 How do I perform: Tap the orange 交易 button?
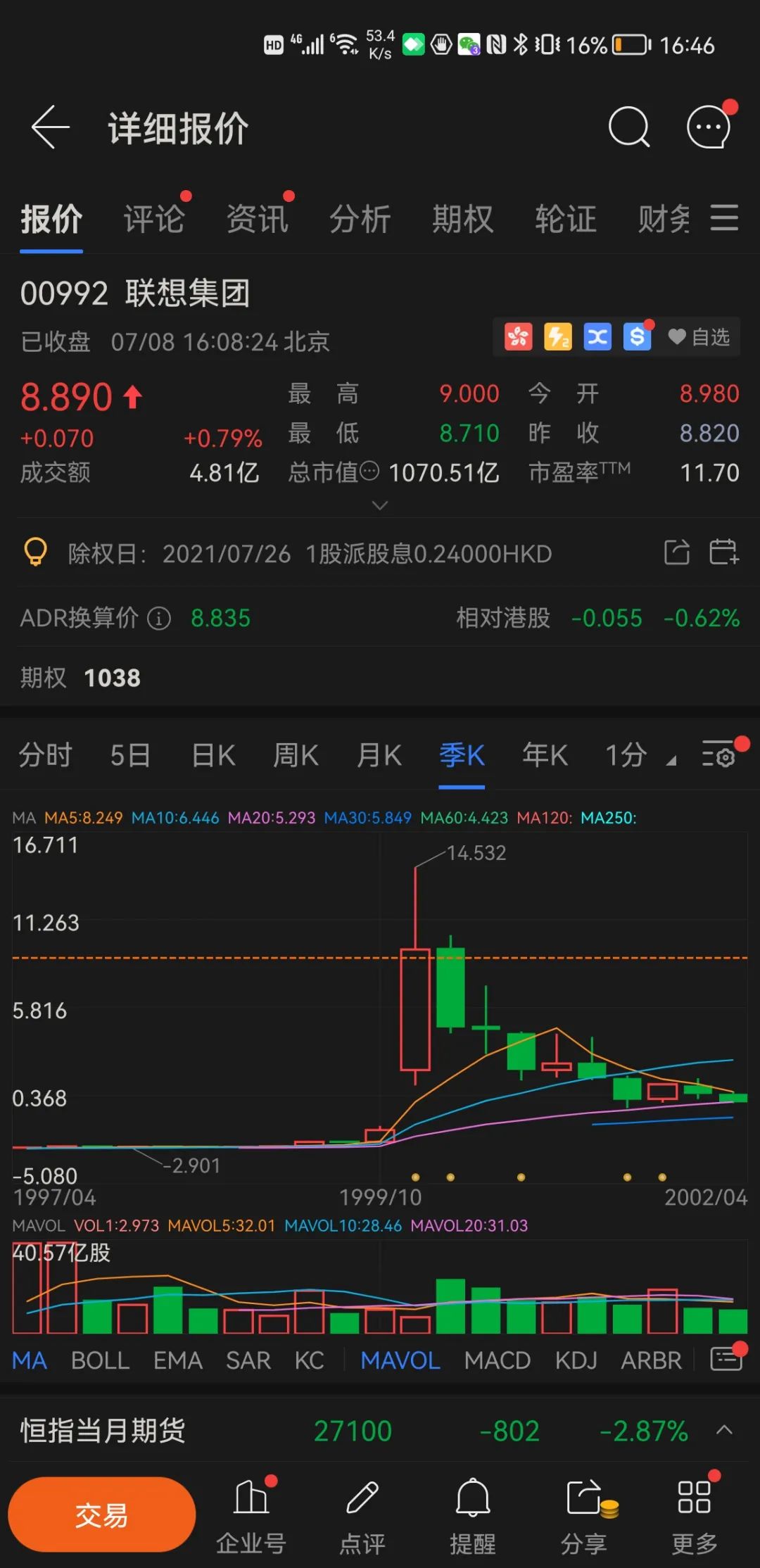click(102, 1515)
